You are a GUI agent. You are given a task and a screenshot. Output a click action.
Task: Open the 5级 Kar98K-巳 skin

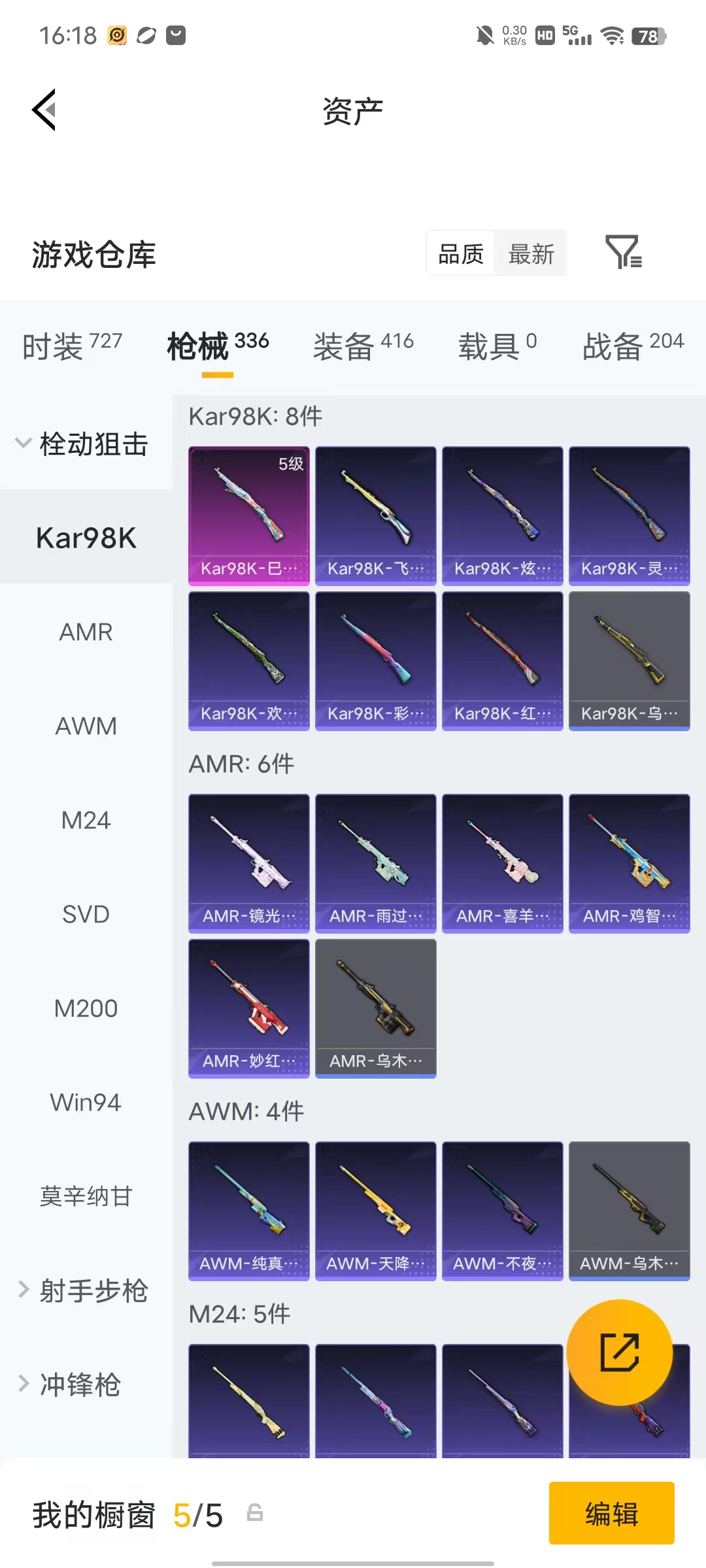point(249,515)
